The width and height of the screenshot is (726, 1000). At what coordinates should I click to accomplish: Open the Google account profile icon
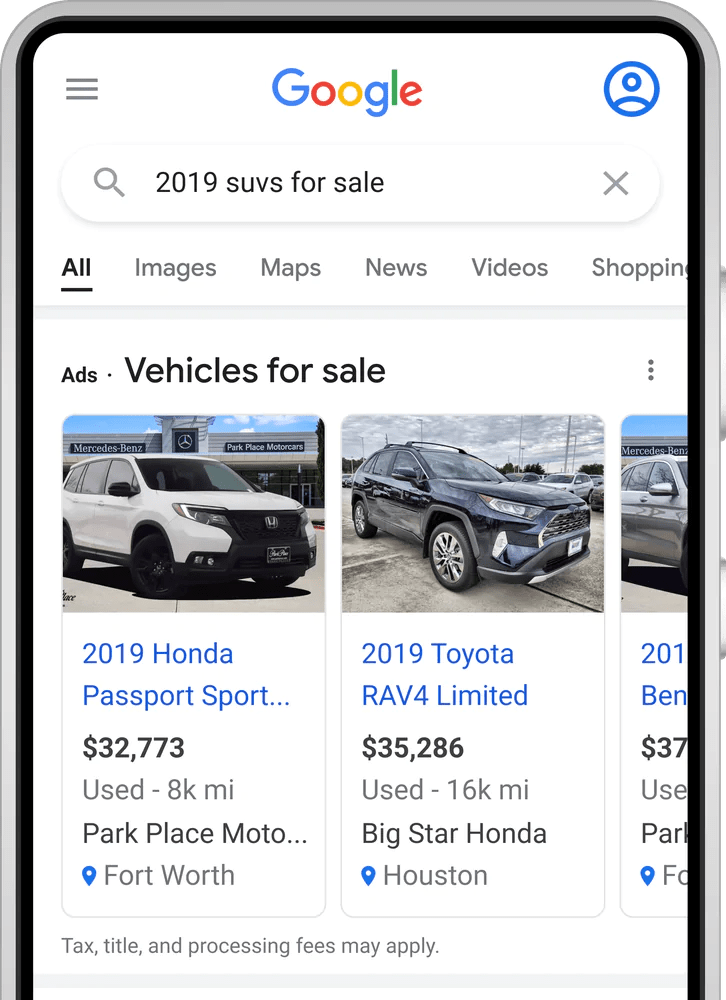coord(631,89)
